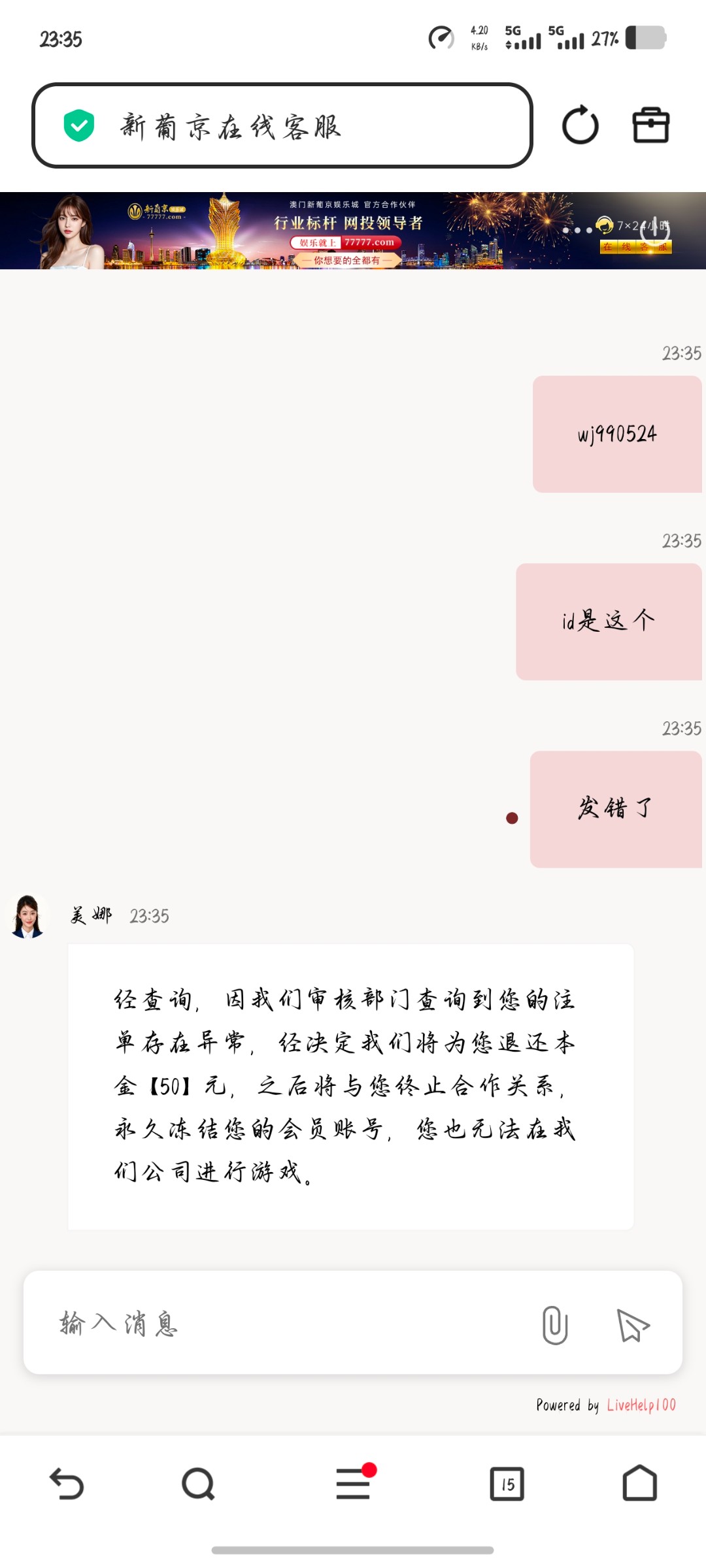Tap the customer service headset icon on banner
This screenshot has height=1568, width=706.
tap(605, 225)
